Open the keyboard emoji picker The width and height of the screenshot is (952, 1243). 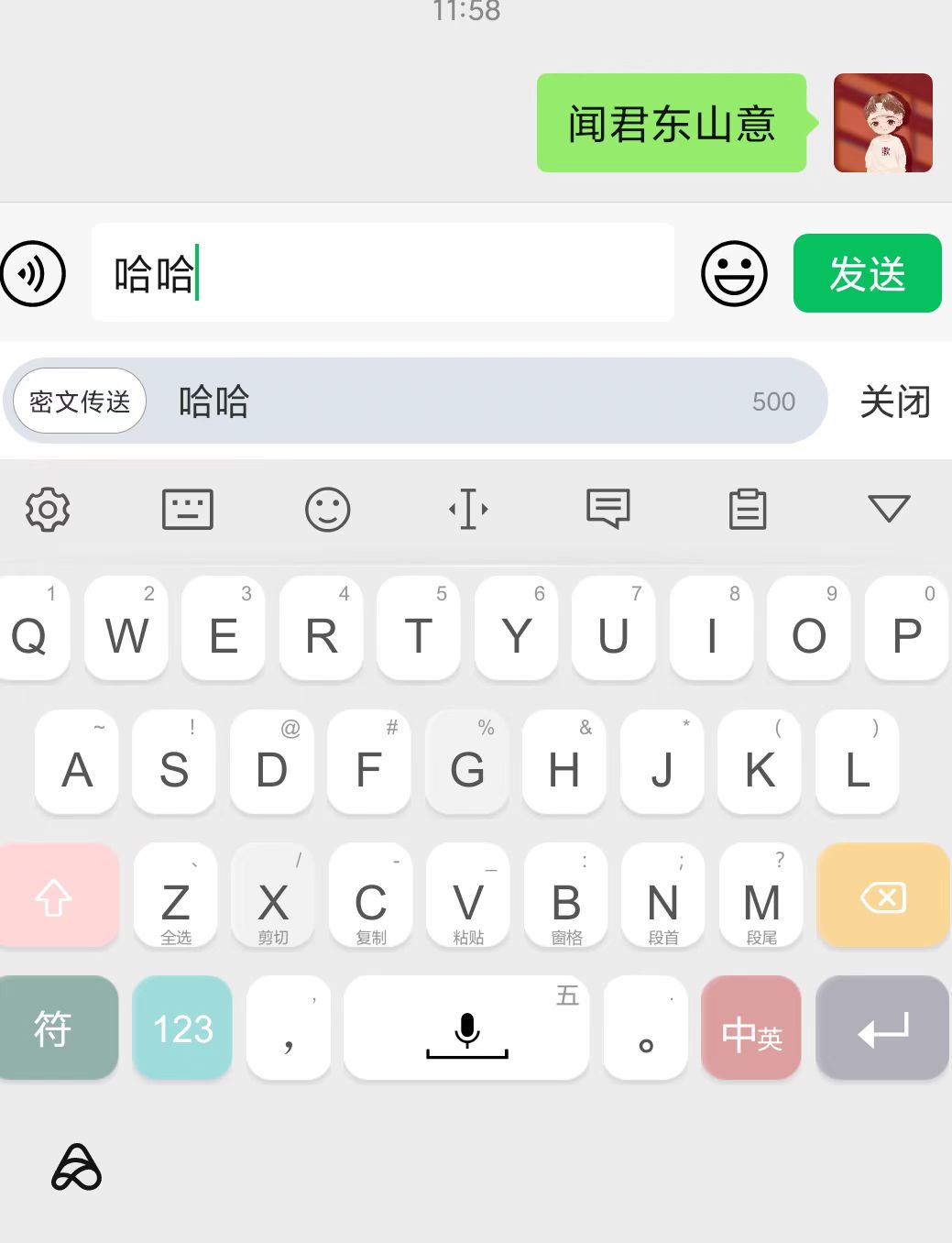click(x=327, y=509)
